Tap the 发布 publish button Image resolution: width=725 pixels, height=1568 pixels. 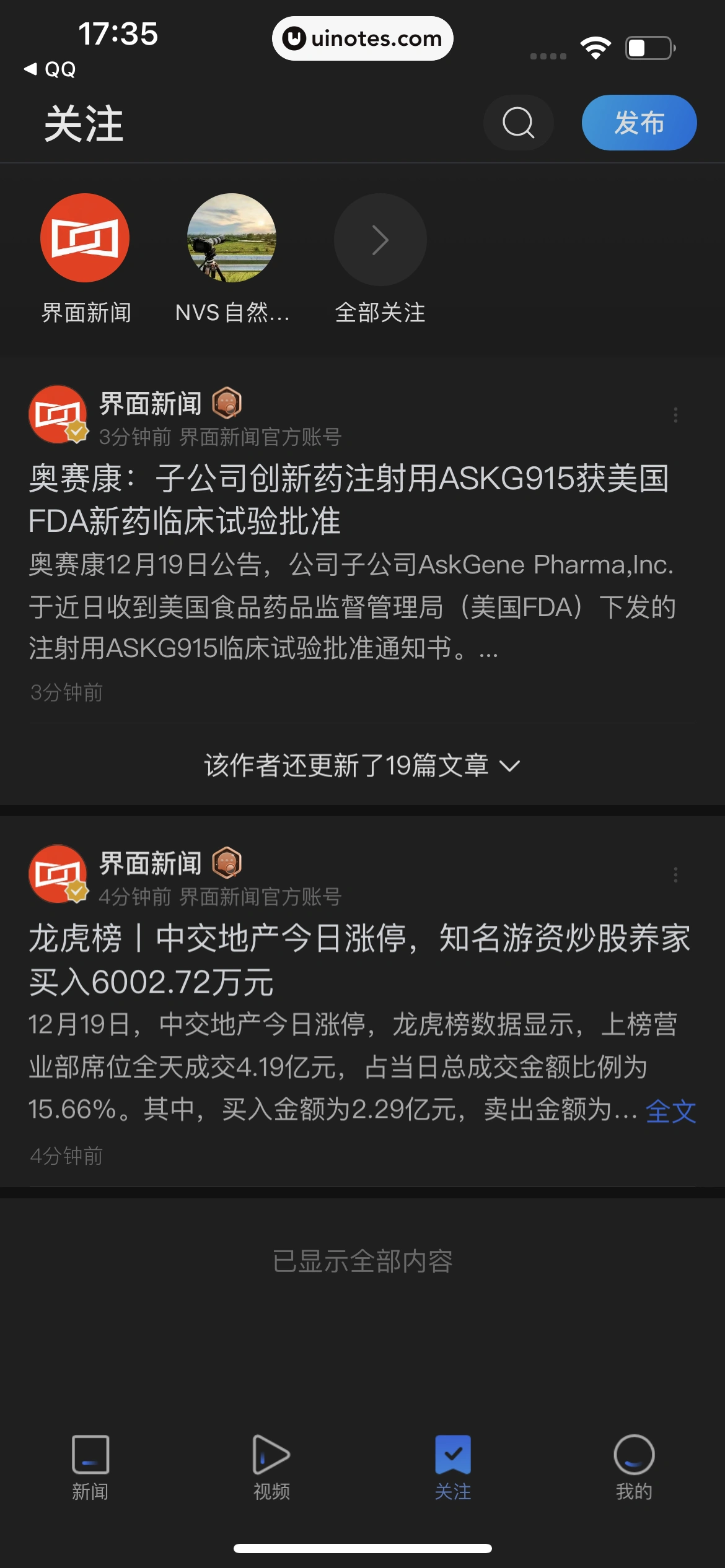coord(638,123)
